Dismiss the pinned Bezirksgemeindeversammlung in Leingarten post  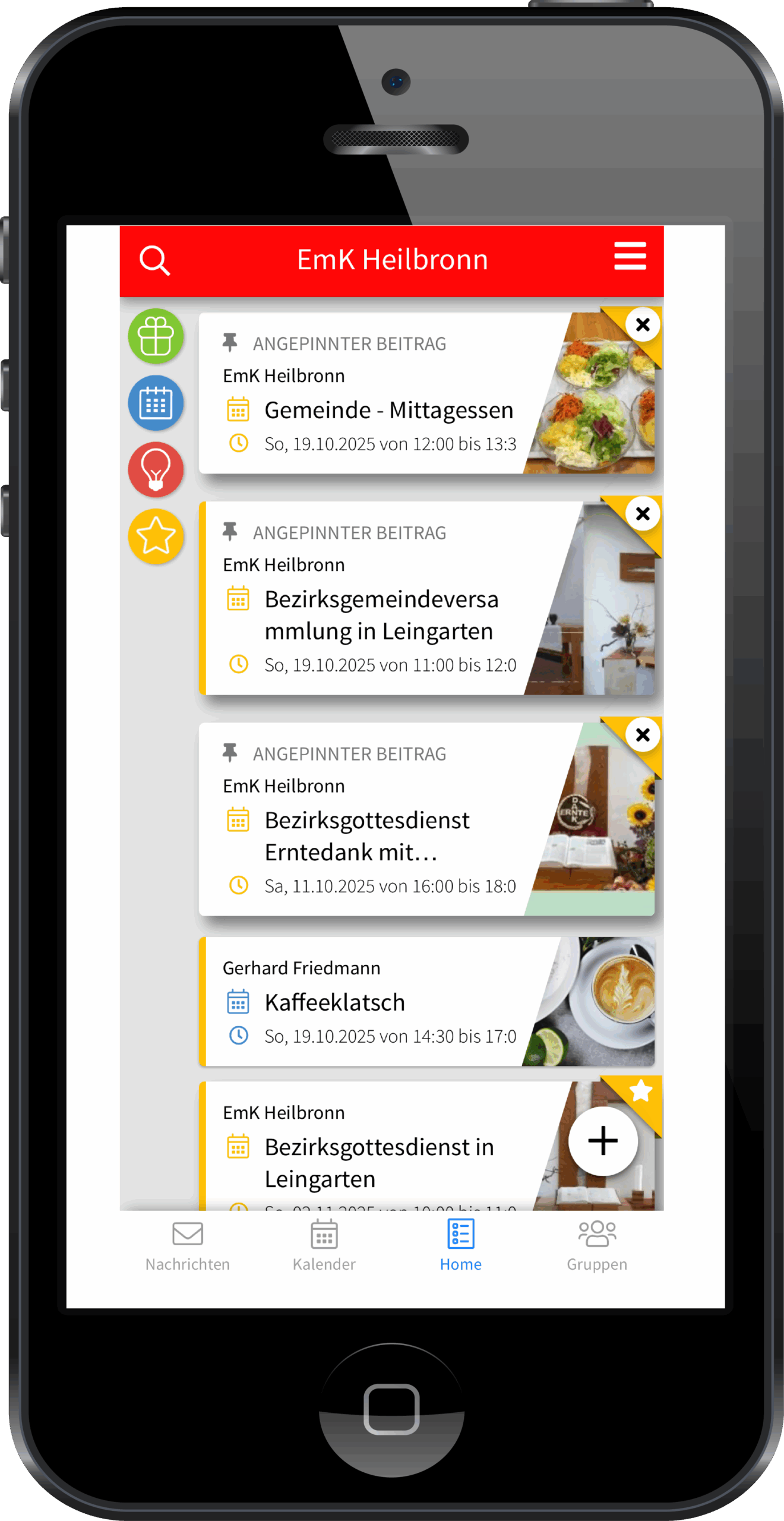(x=643, y=514)
